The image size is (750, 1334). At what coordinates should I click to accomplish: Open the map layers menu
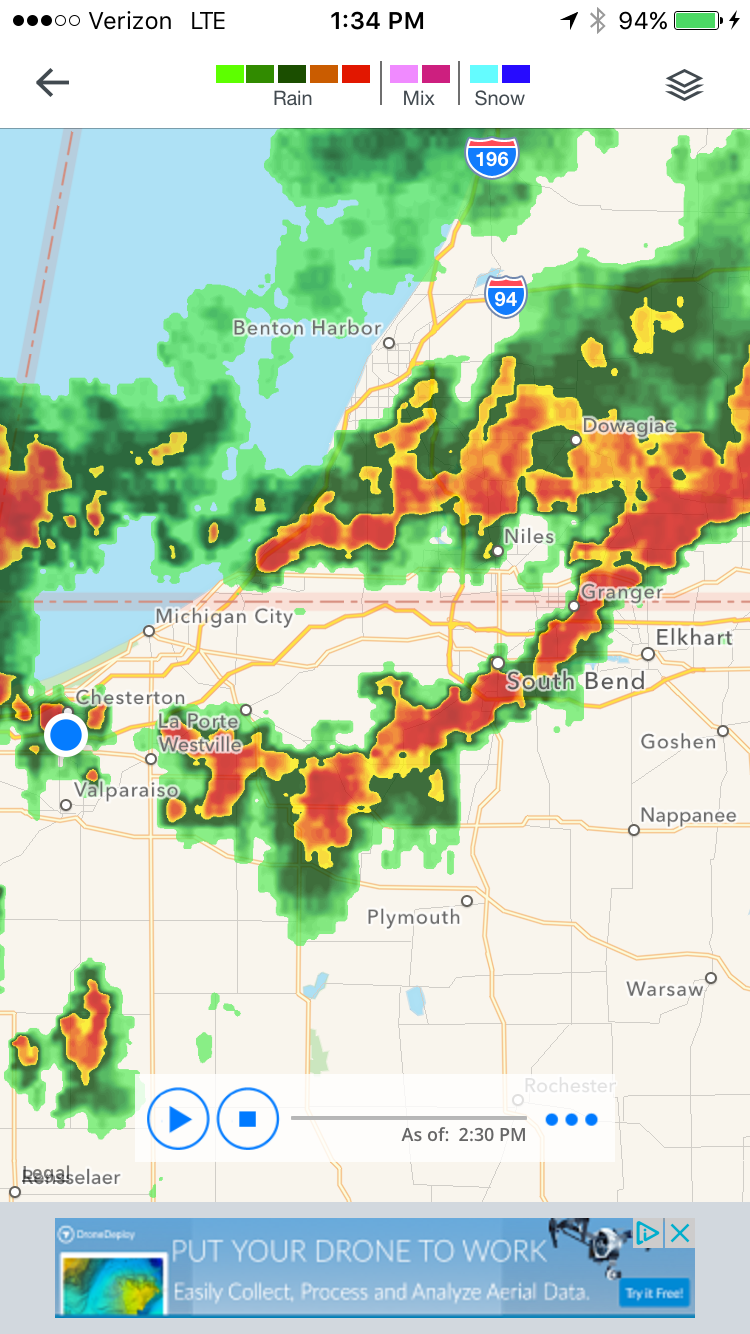[x=685, y=86]
